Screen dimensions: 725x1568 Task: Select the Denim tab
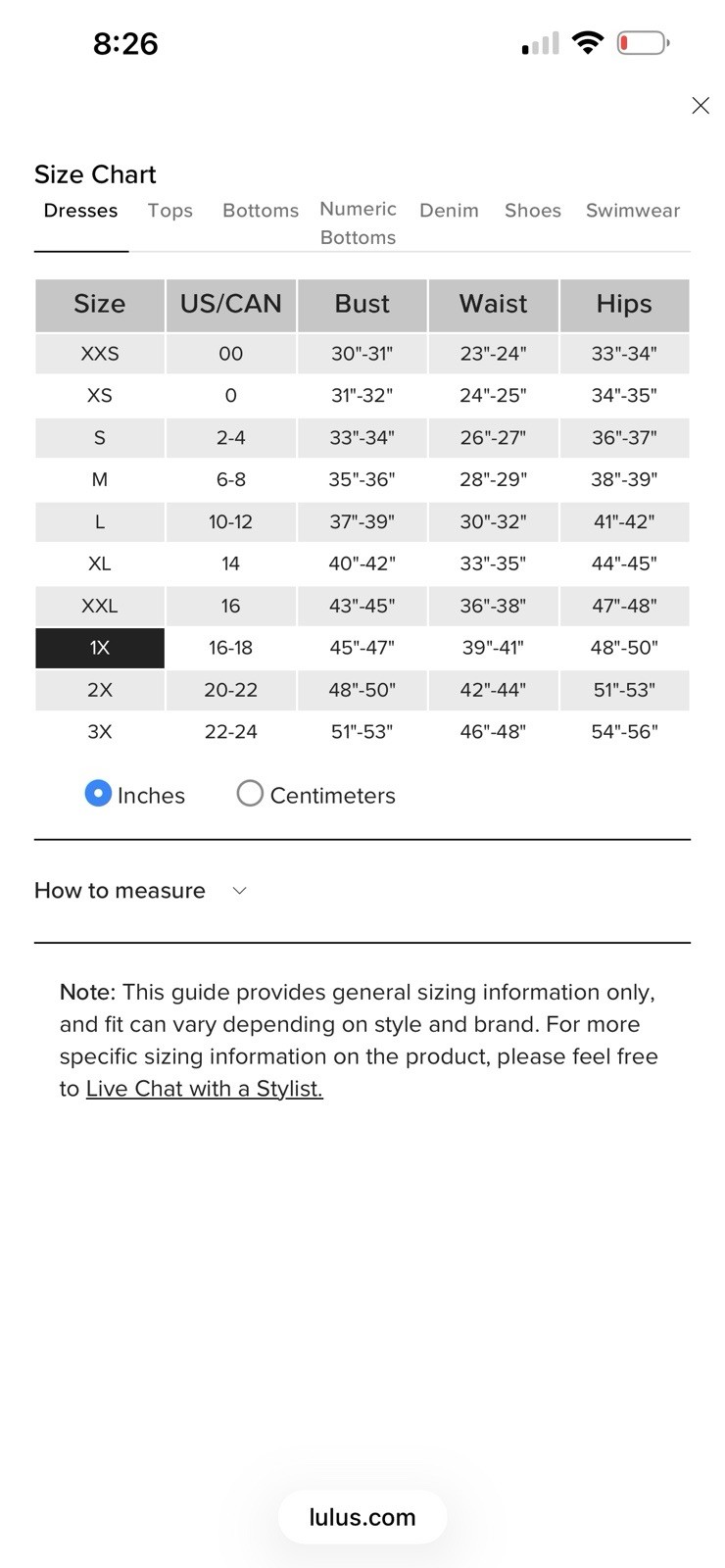(449, 211)
